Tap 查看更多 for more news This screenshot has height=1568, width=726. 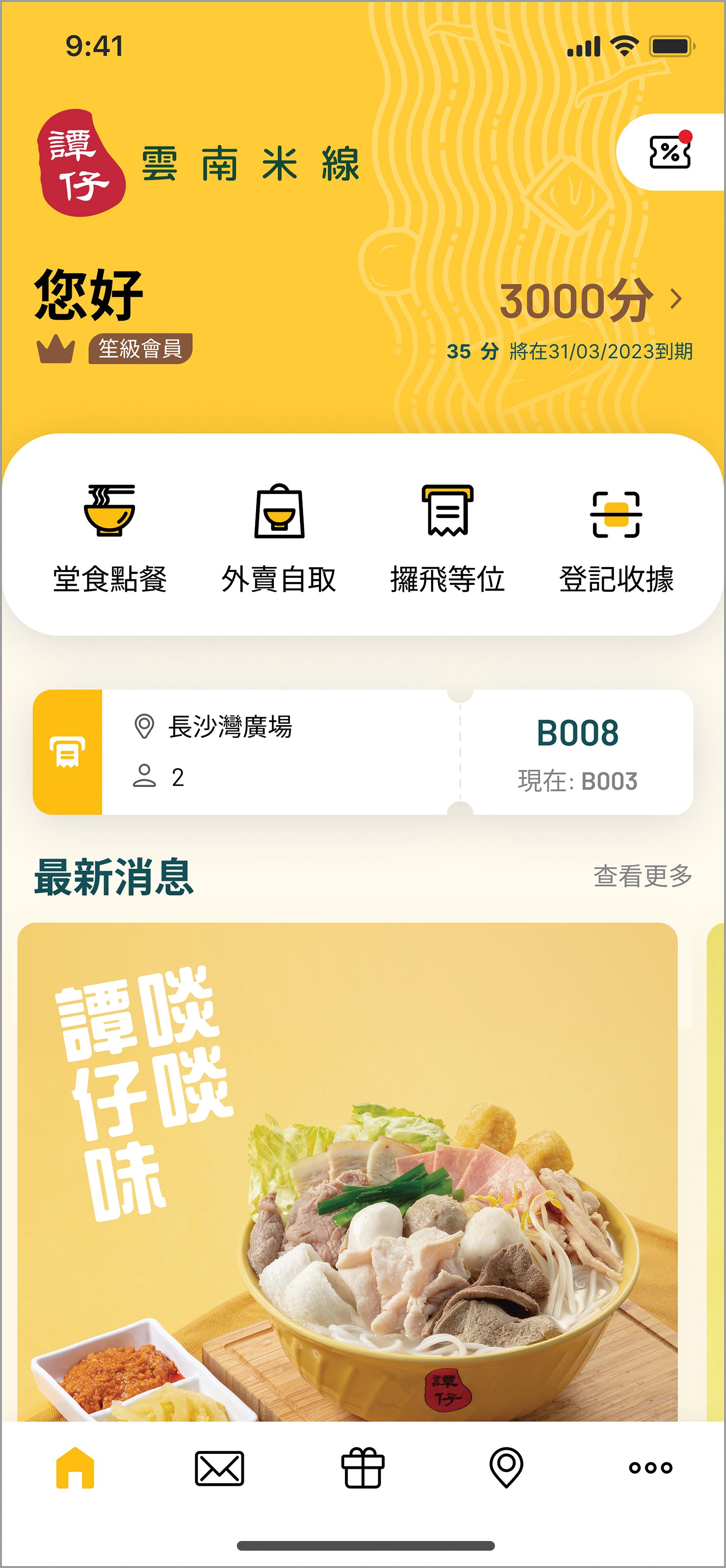coord(643,876)
